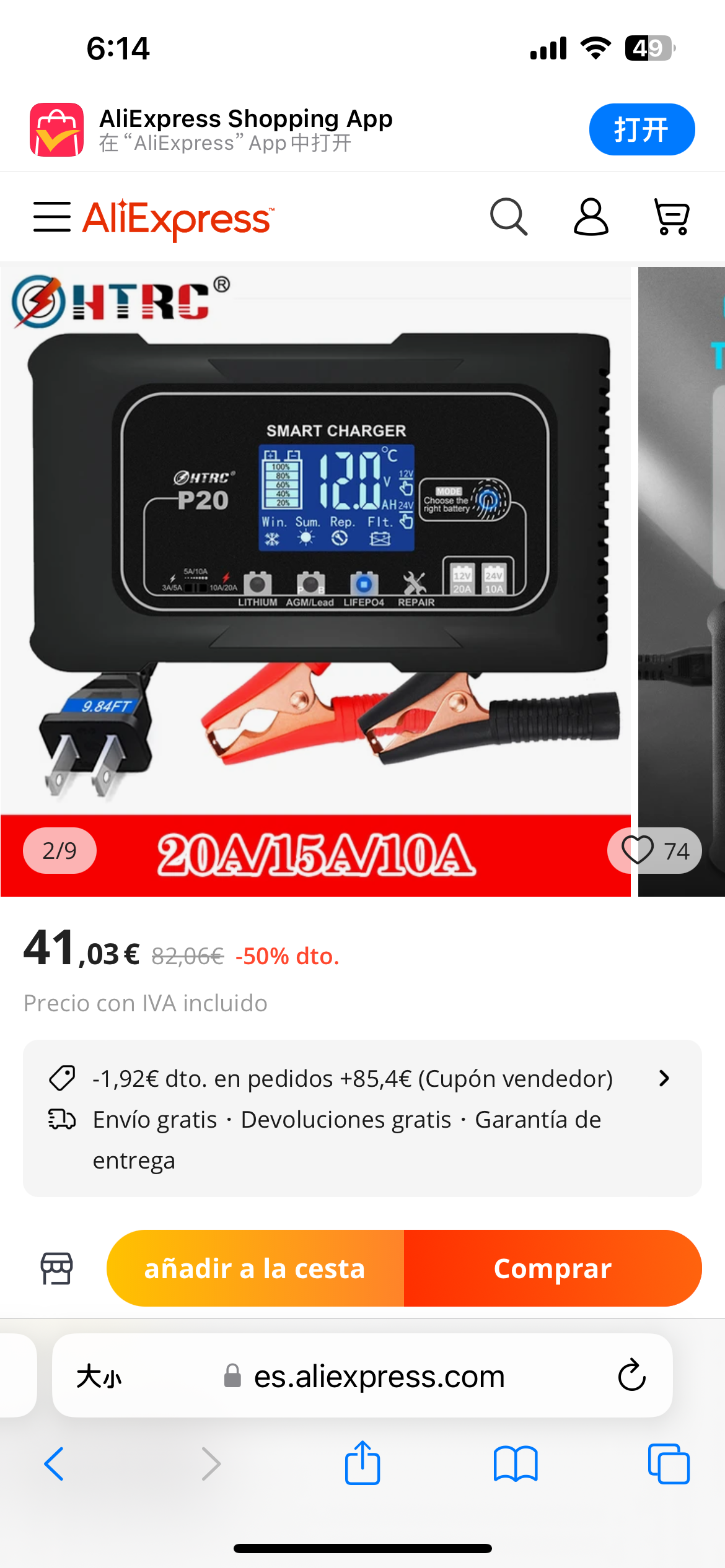This screenshot has height=1568, width=725.
Task: Reload the page
Action: 632,1376
